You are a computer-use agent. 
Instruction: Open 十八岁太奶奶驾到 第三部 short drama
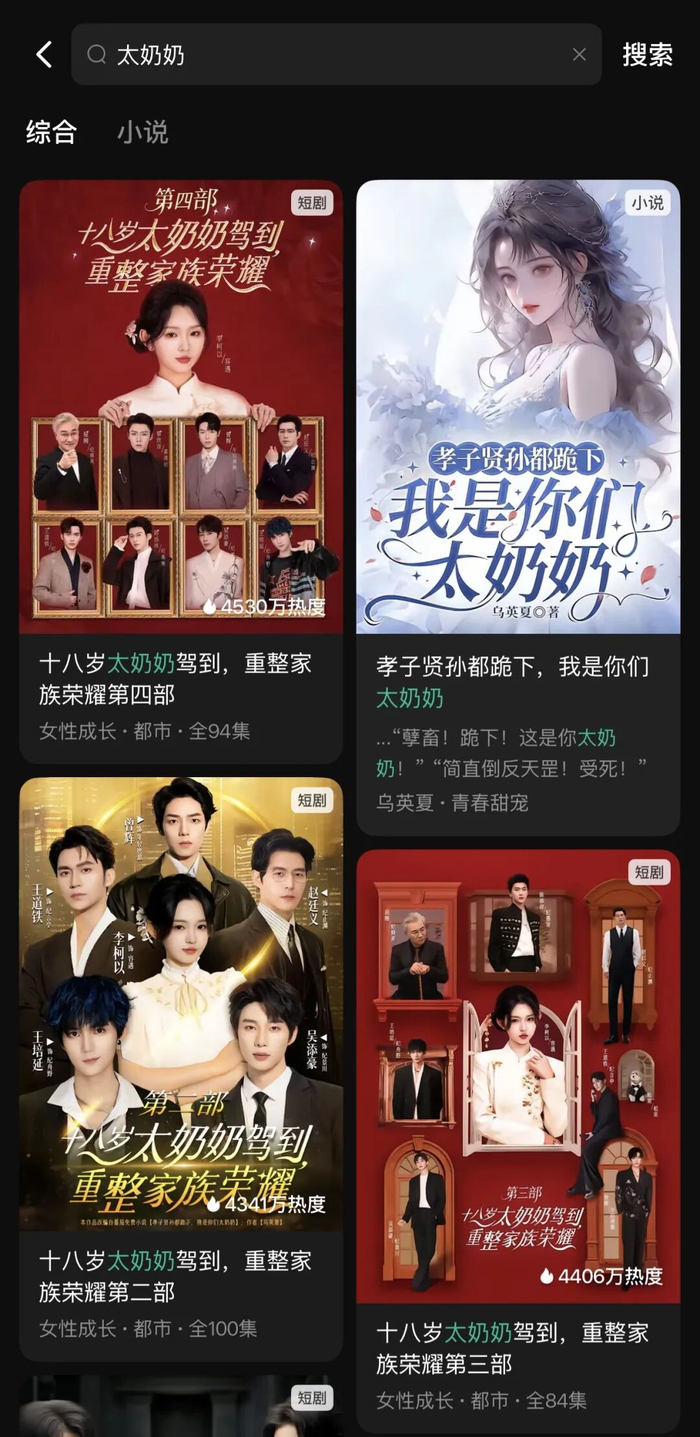518,1080
